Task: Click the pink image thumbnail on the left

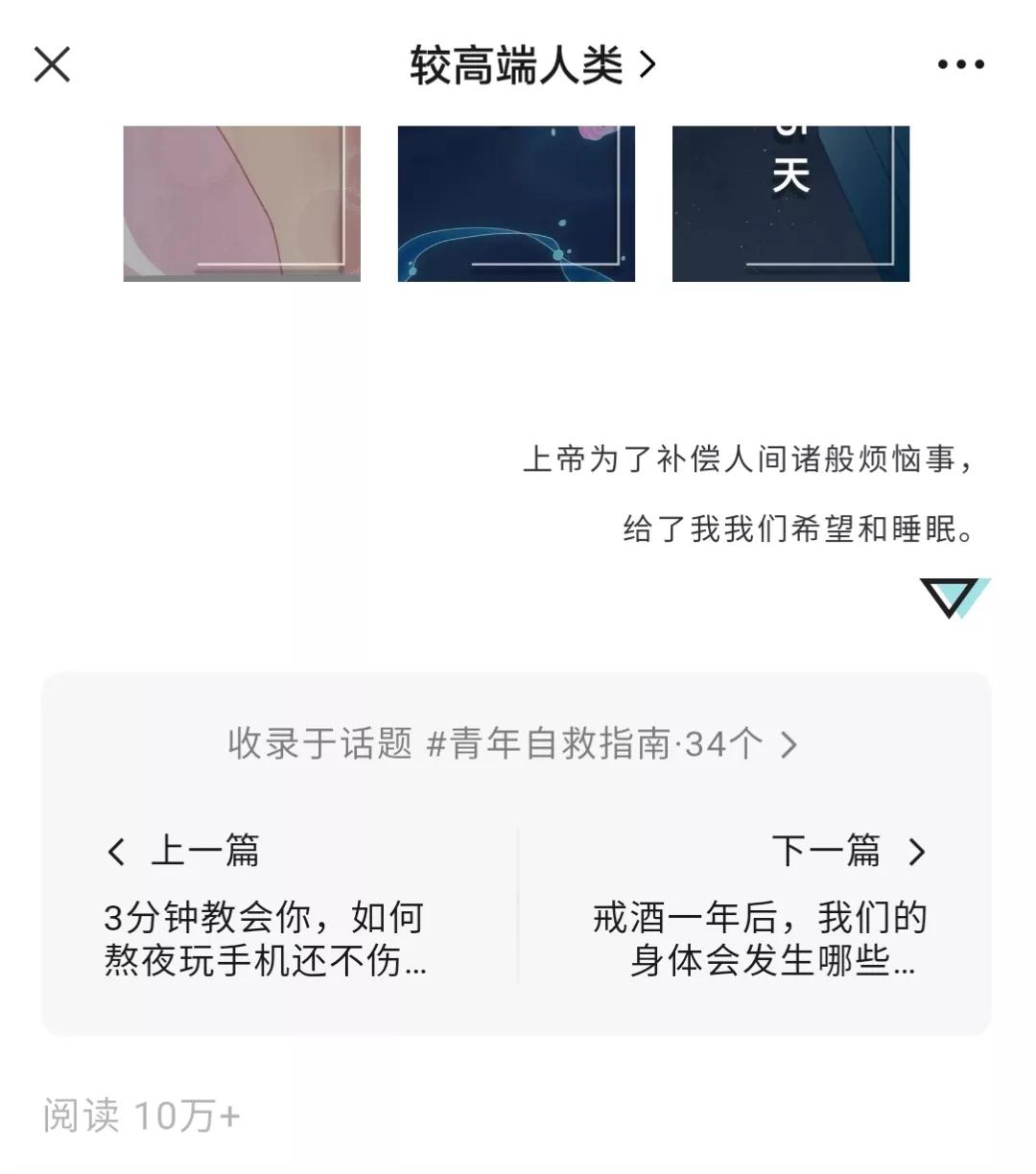Action: click(241, 202)
